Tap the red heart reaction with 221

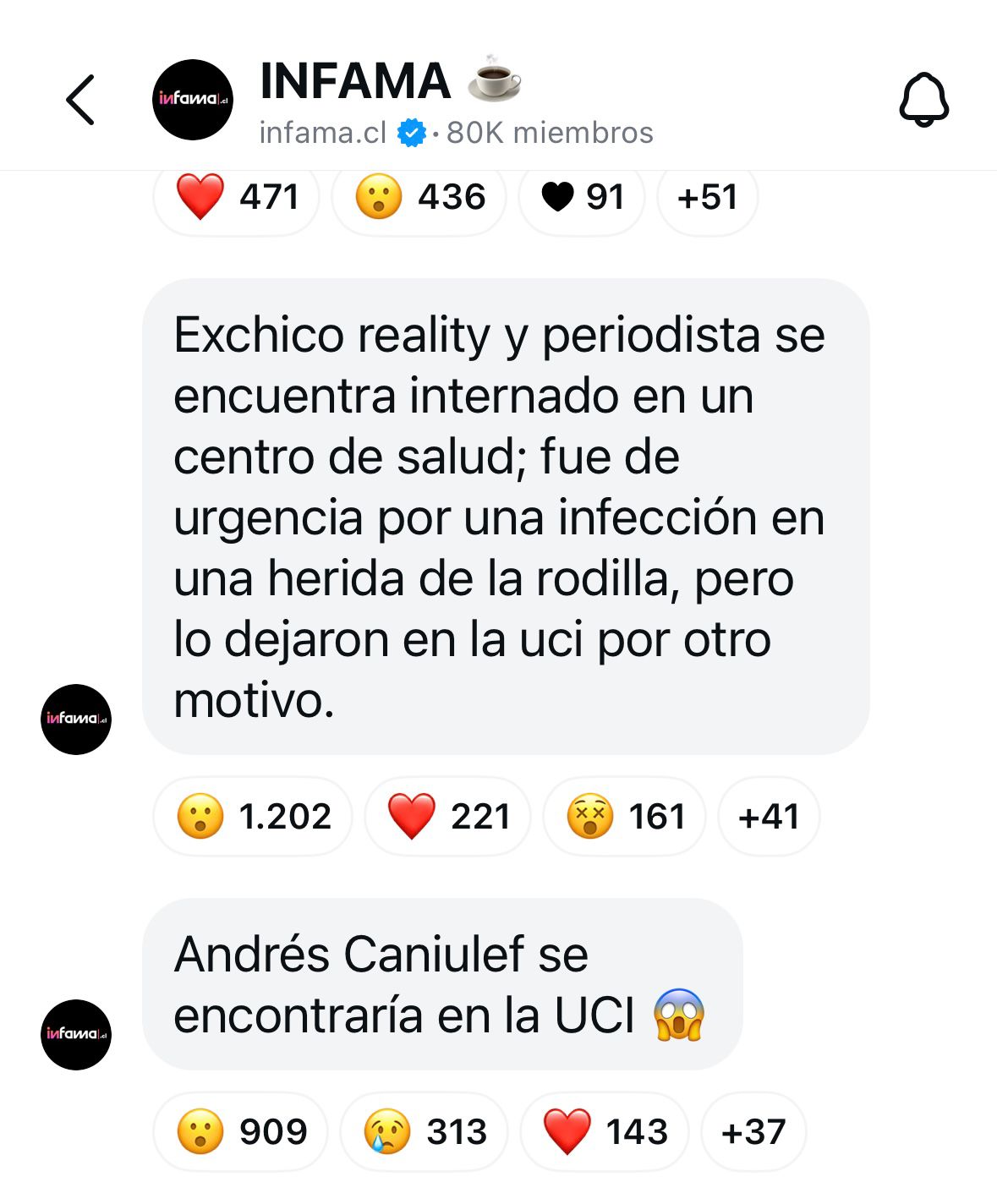448,817
